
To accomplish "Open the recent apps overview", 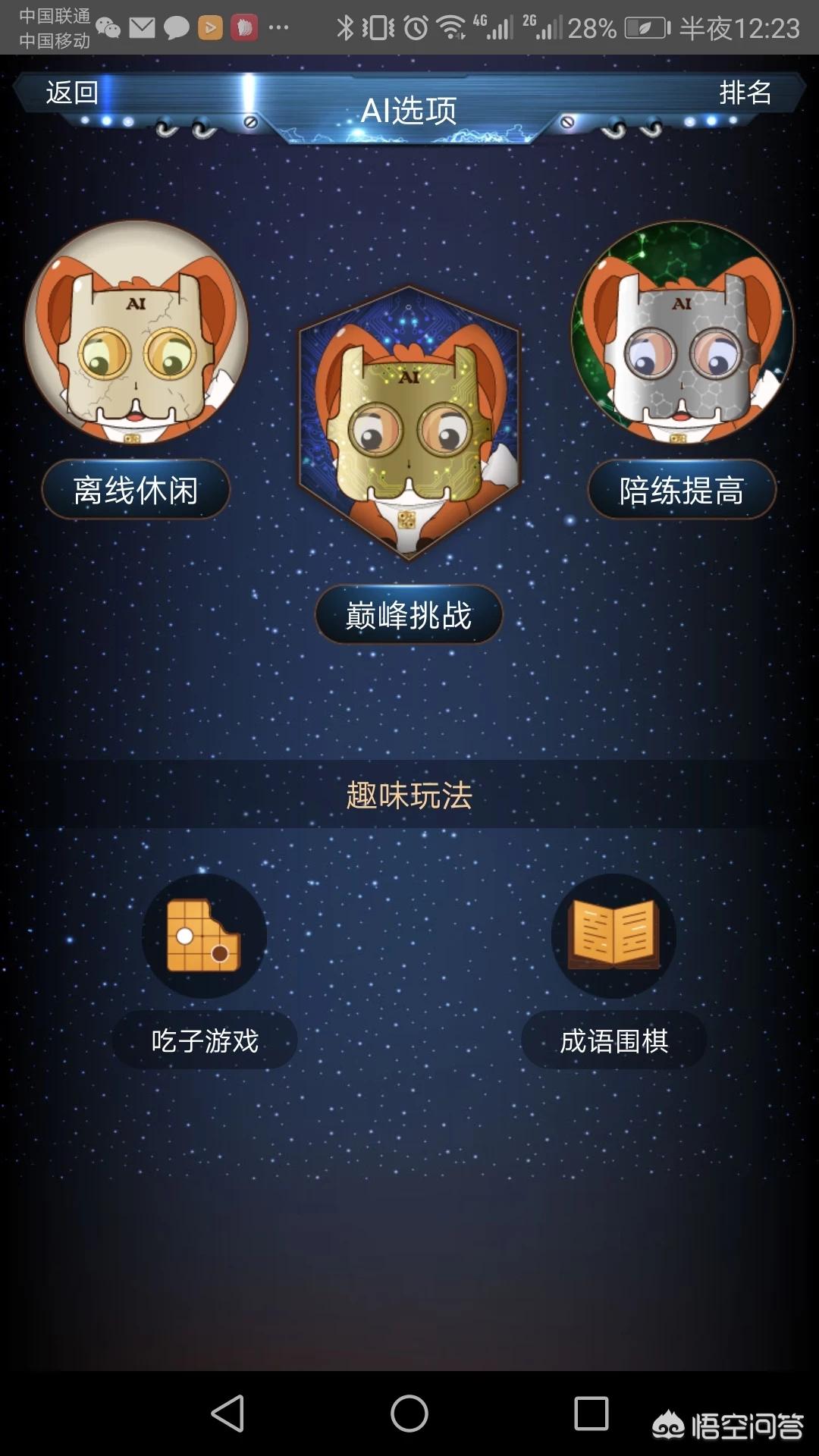I will (x=591, y=1414).
